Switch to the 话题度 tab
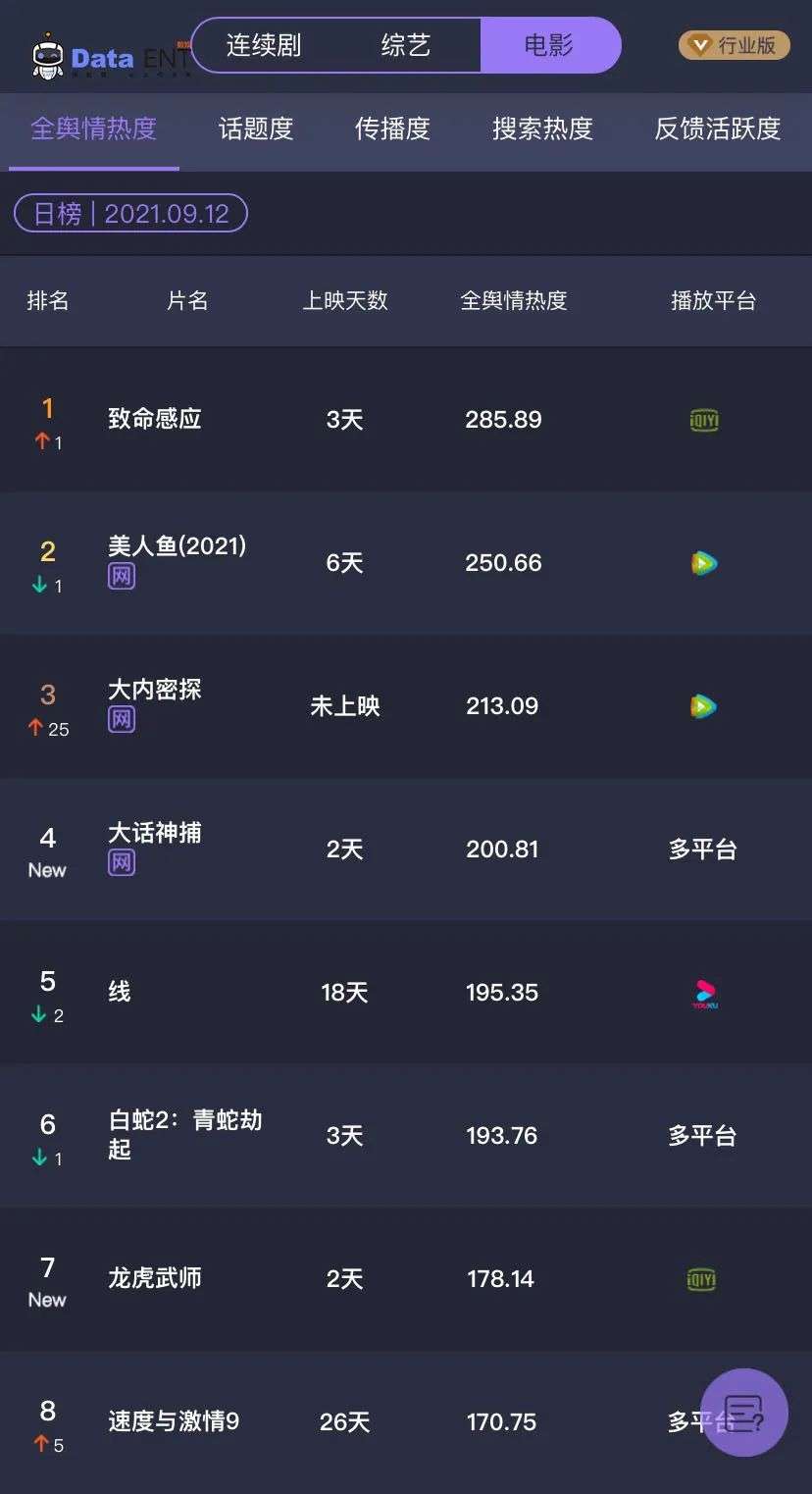 click(x=256, y=129)
